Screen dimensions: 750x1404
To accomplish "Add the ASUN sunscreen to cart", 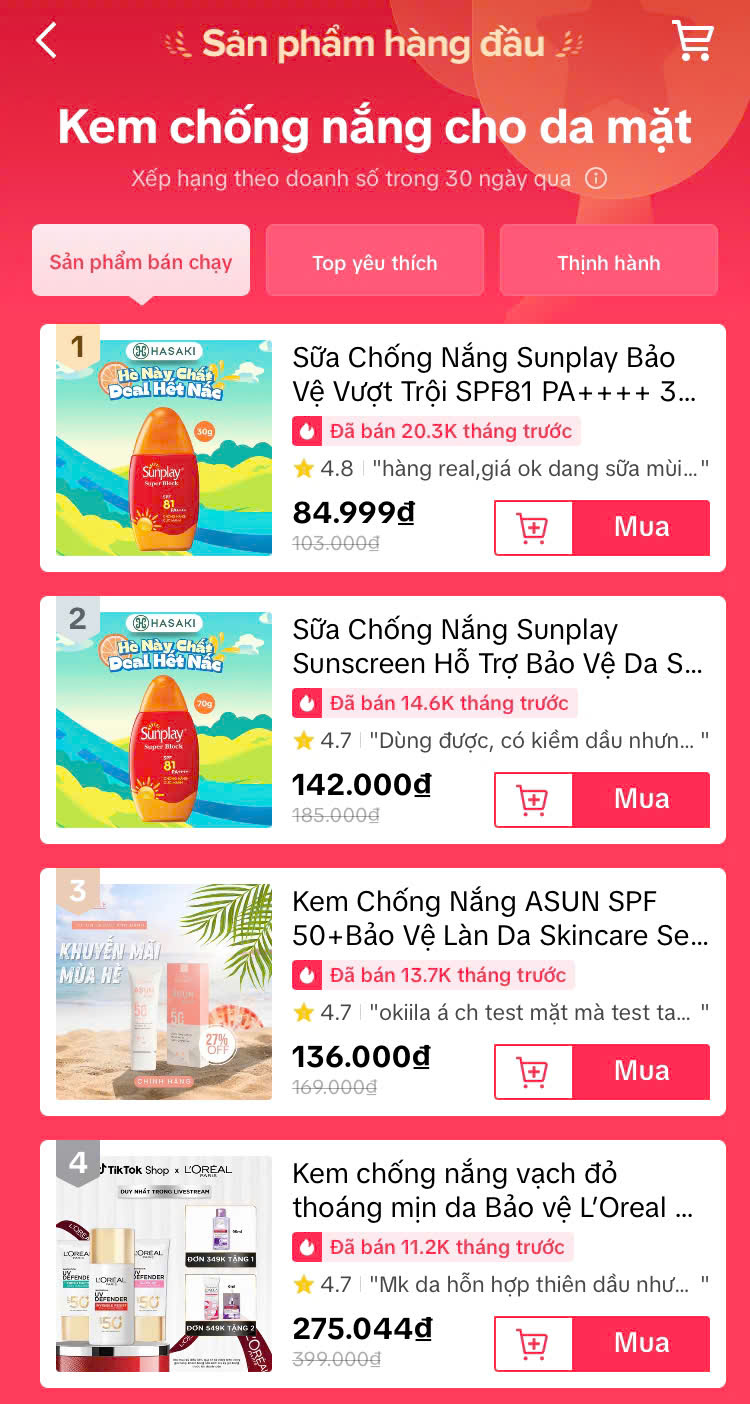I will point(533,1072).
